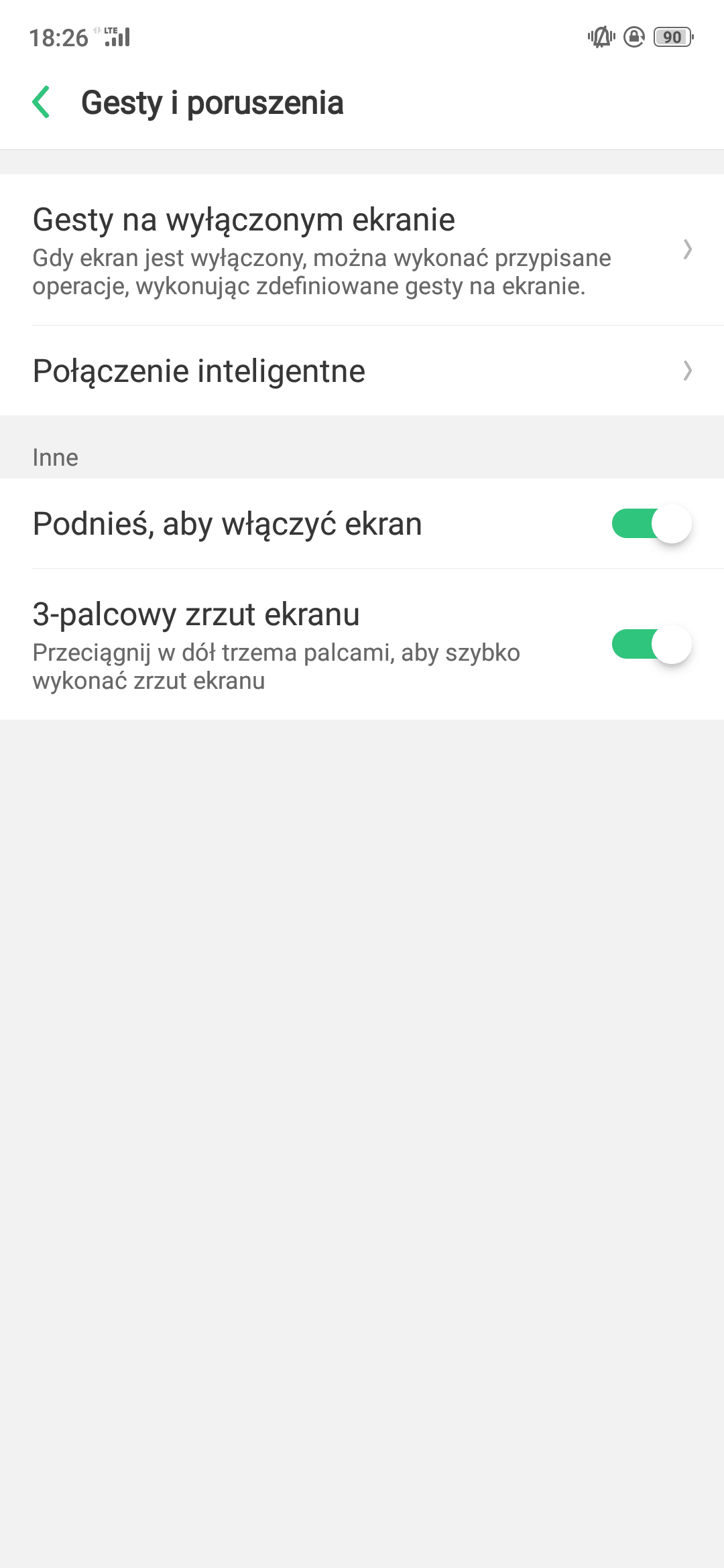Open Gesty na wyłączonym ekranie
Image resolution: width=724 pixels, height=1568 pixels.
(x=362, y=250)
